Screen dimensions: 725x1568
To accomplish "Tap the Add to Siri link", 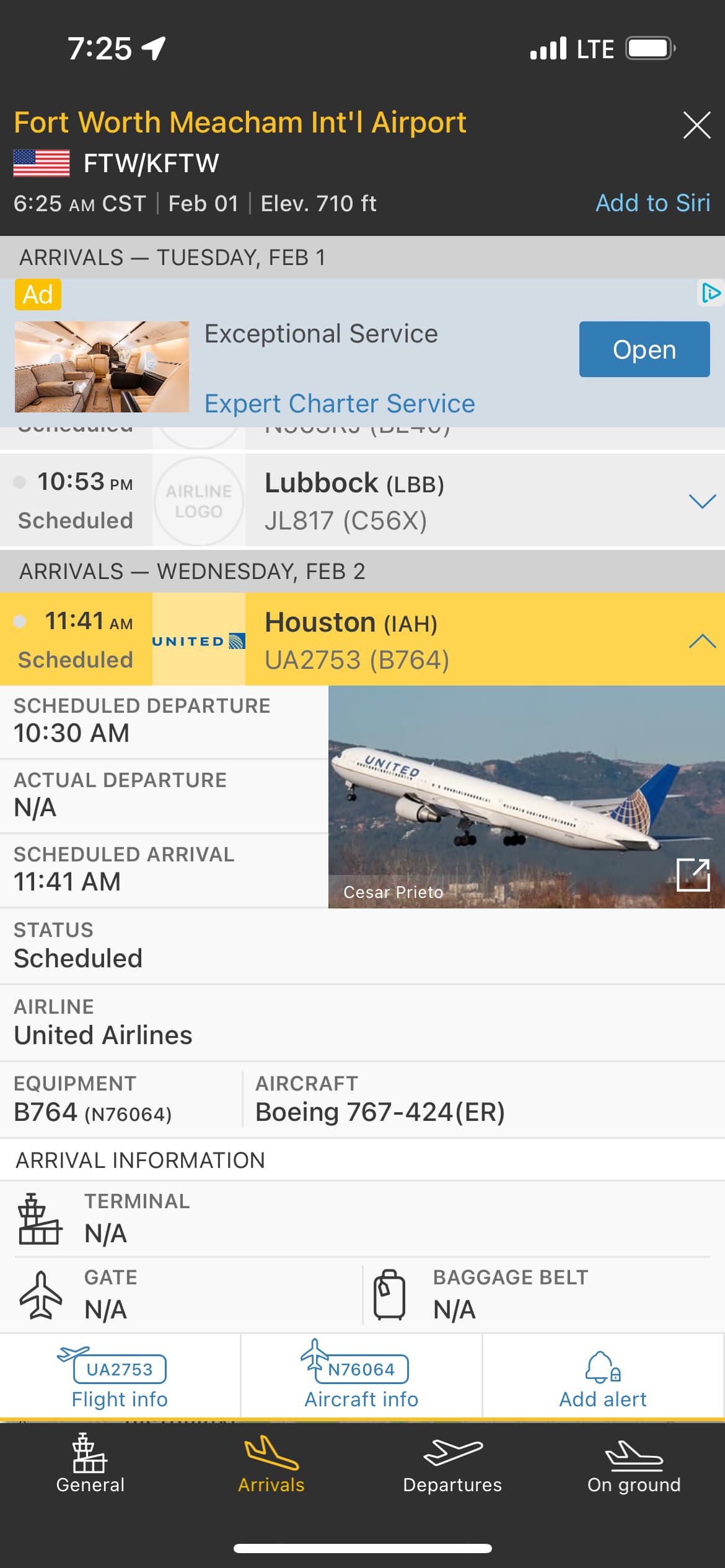I will click(652, 203).
